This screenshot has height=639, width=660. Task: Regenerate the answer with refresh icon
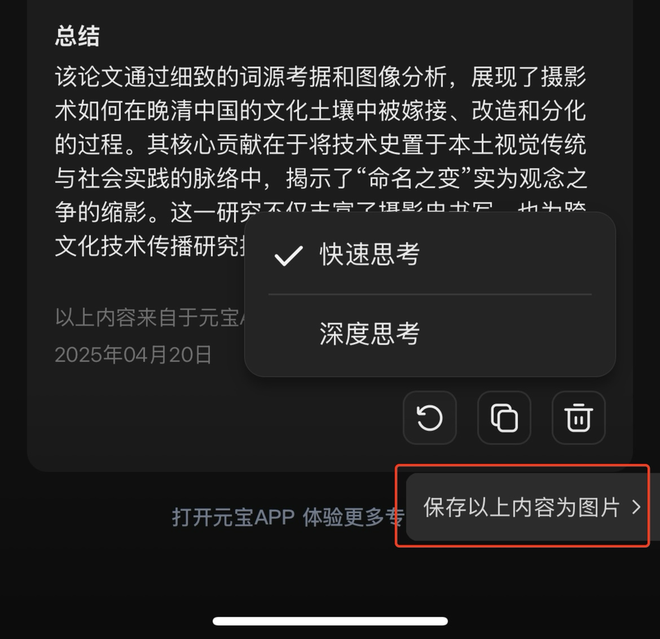tap(430, 418)
